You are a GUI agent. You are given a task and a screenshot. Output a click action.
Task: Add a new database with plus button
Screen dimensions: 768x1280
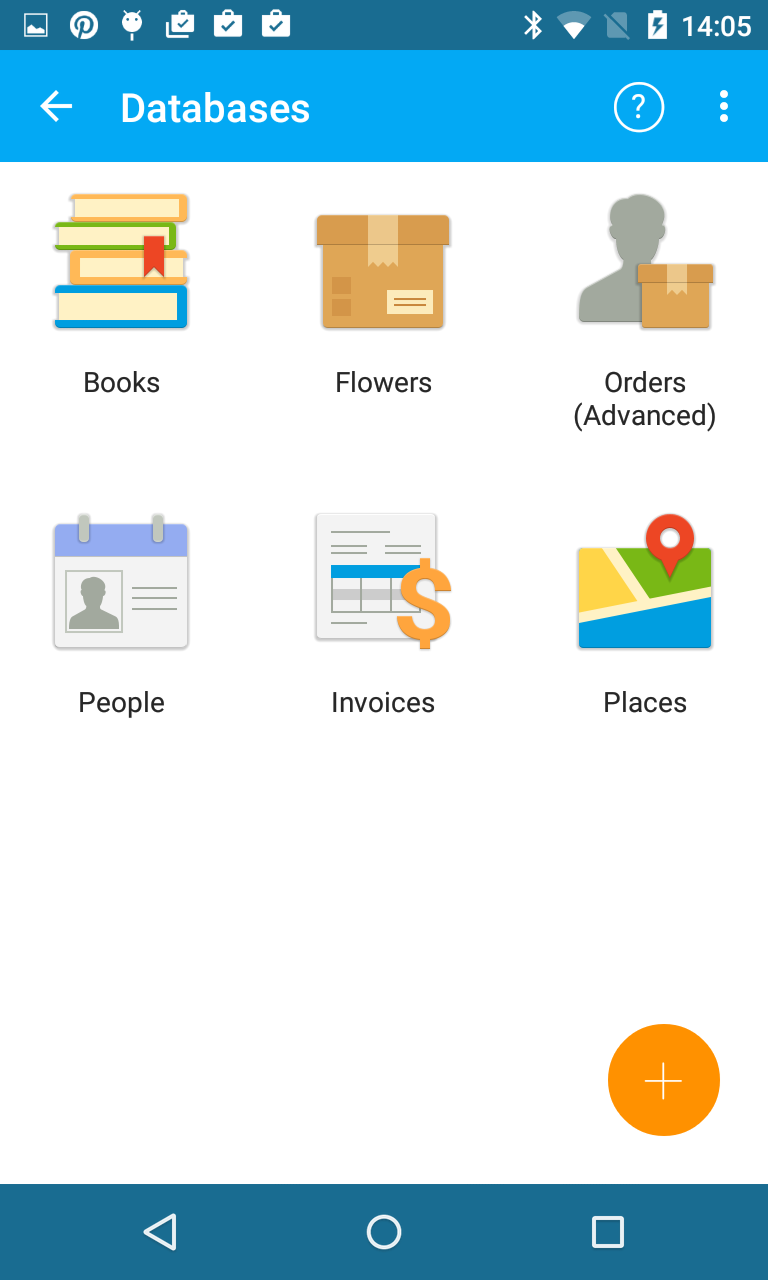[x=663, y=1080]
